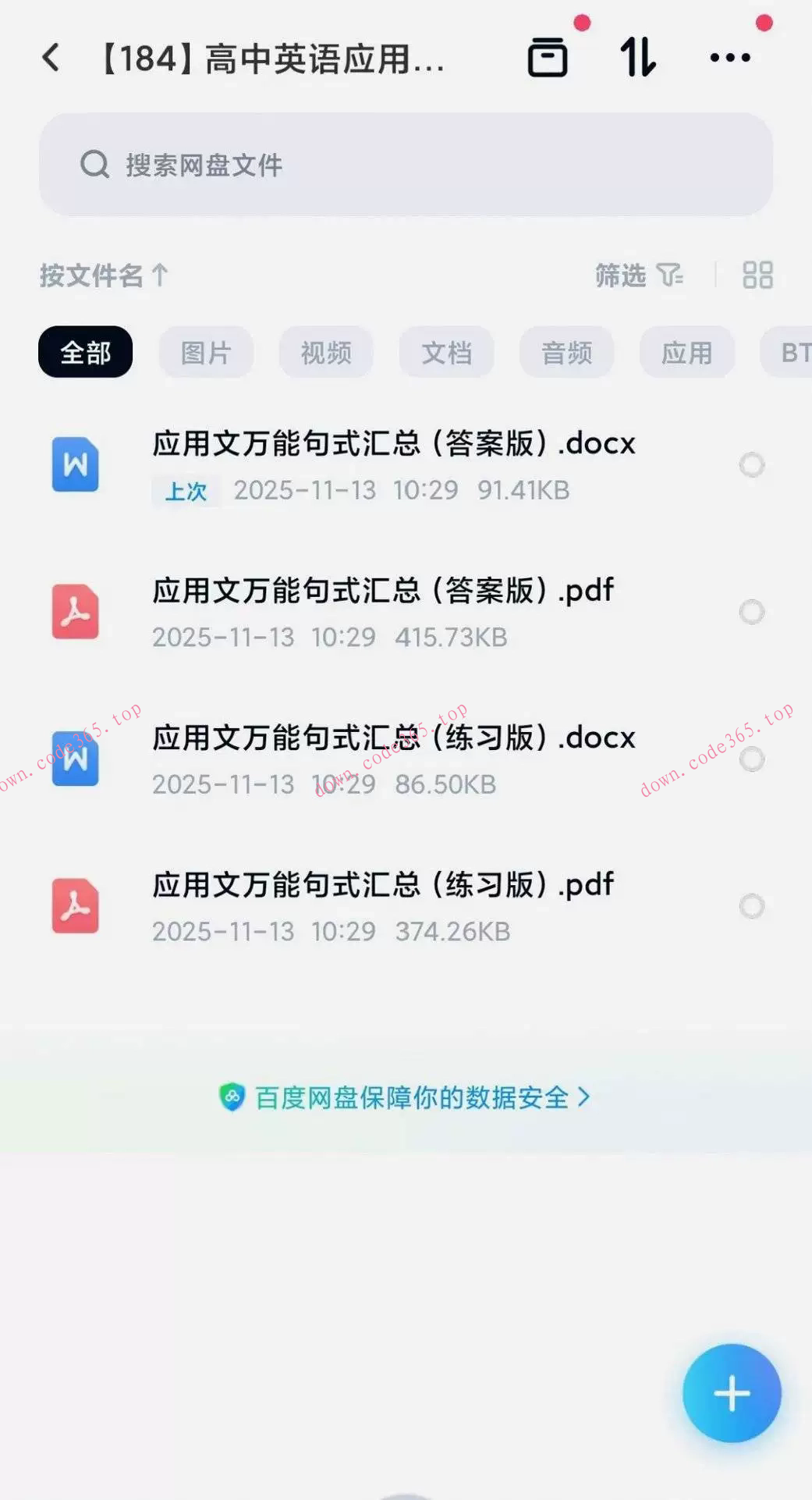Select the circle next to 练习版.pdf
Image resolution: width=812 pixels, height=1500 pixels.
tap(751, 906)
